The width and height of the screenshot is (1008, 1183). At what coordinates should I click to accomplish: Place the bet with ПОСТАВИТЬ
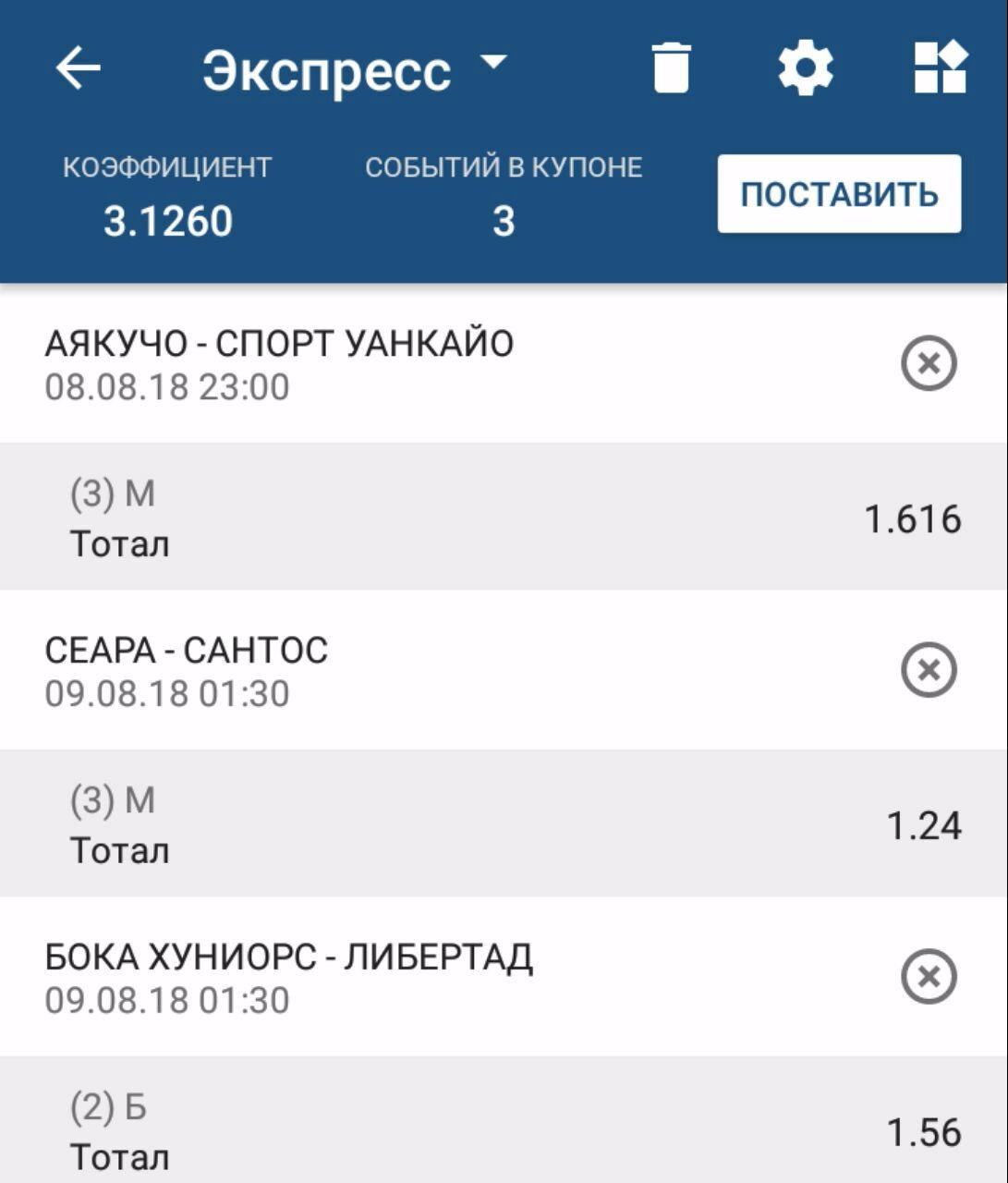pos(839,194)
